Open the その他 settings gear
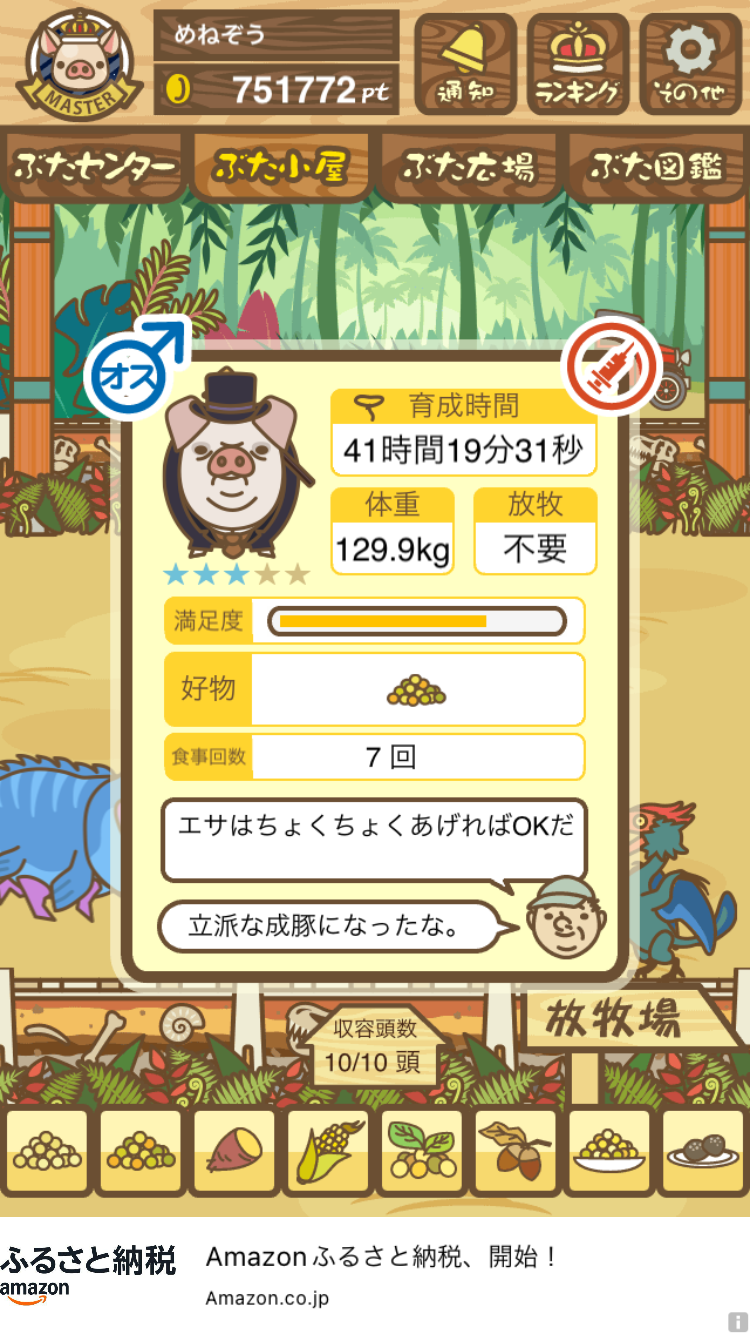 (x=691, y=64)
